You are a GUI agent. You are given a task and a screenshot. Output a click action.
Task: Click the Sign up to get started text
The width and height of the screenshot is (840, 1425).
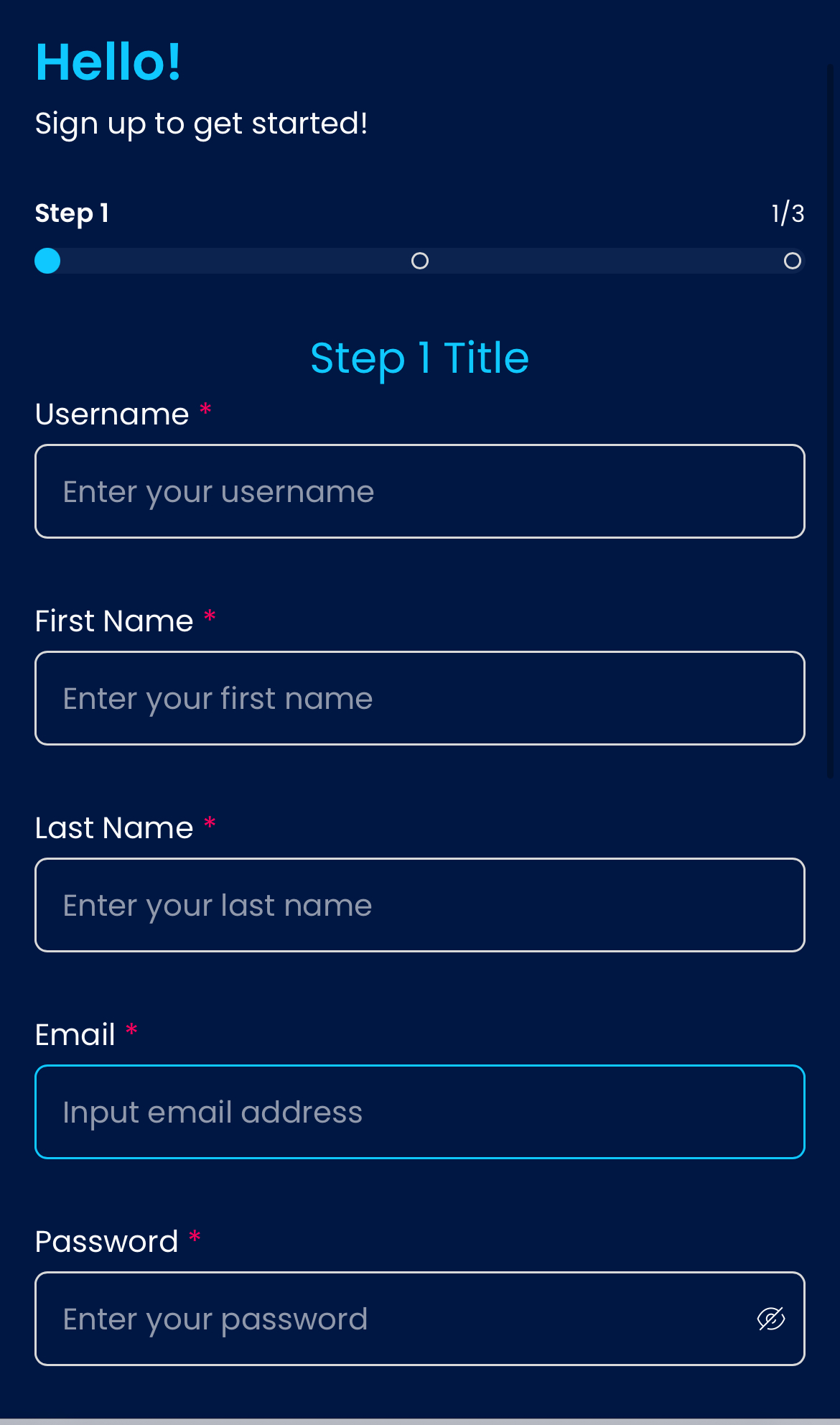[x=202, y=123]
